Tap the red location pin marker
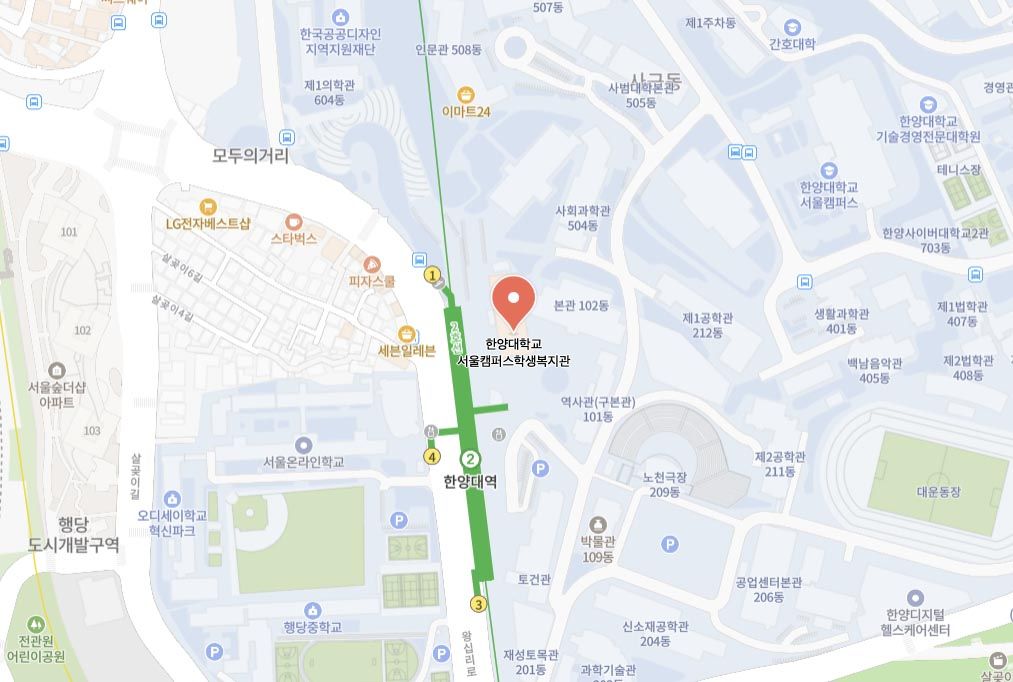Viewport: 1013px width, 682px height. point(513,302)
